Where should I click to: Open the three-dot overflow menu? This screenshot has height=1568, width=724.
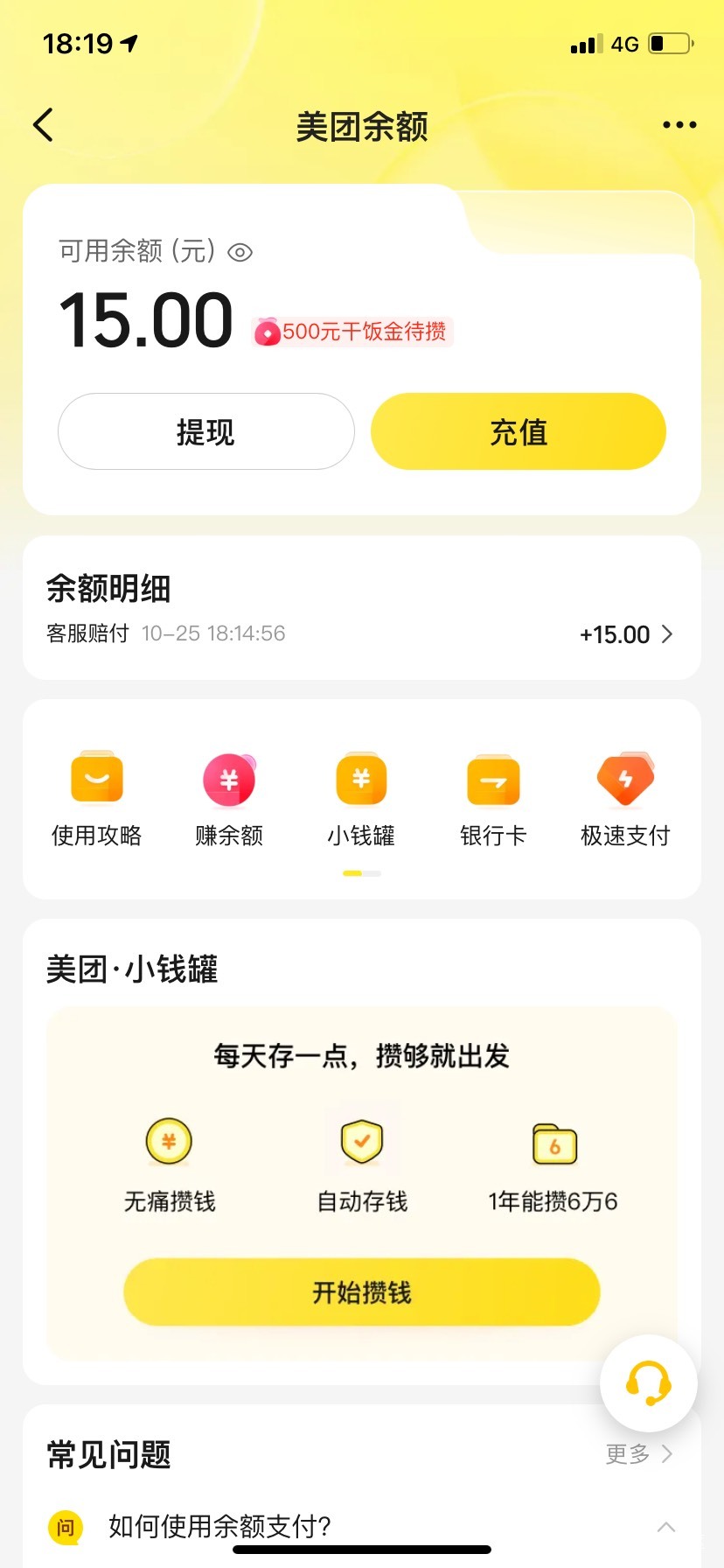(679, 125)
